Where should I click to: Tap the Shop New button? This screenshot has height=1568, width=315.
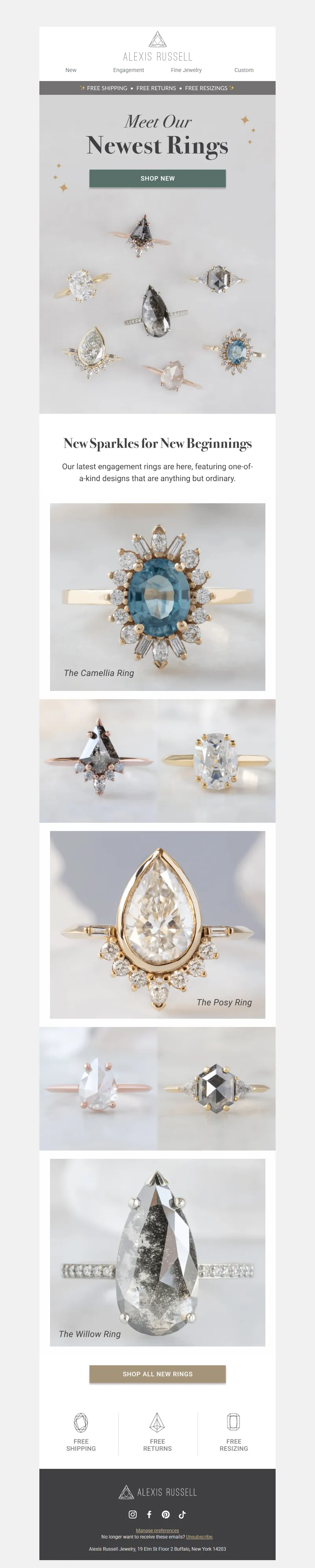[x=157, y=178]
